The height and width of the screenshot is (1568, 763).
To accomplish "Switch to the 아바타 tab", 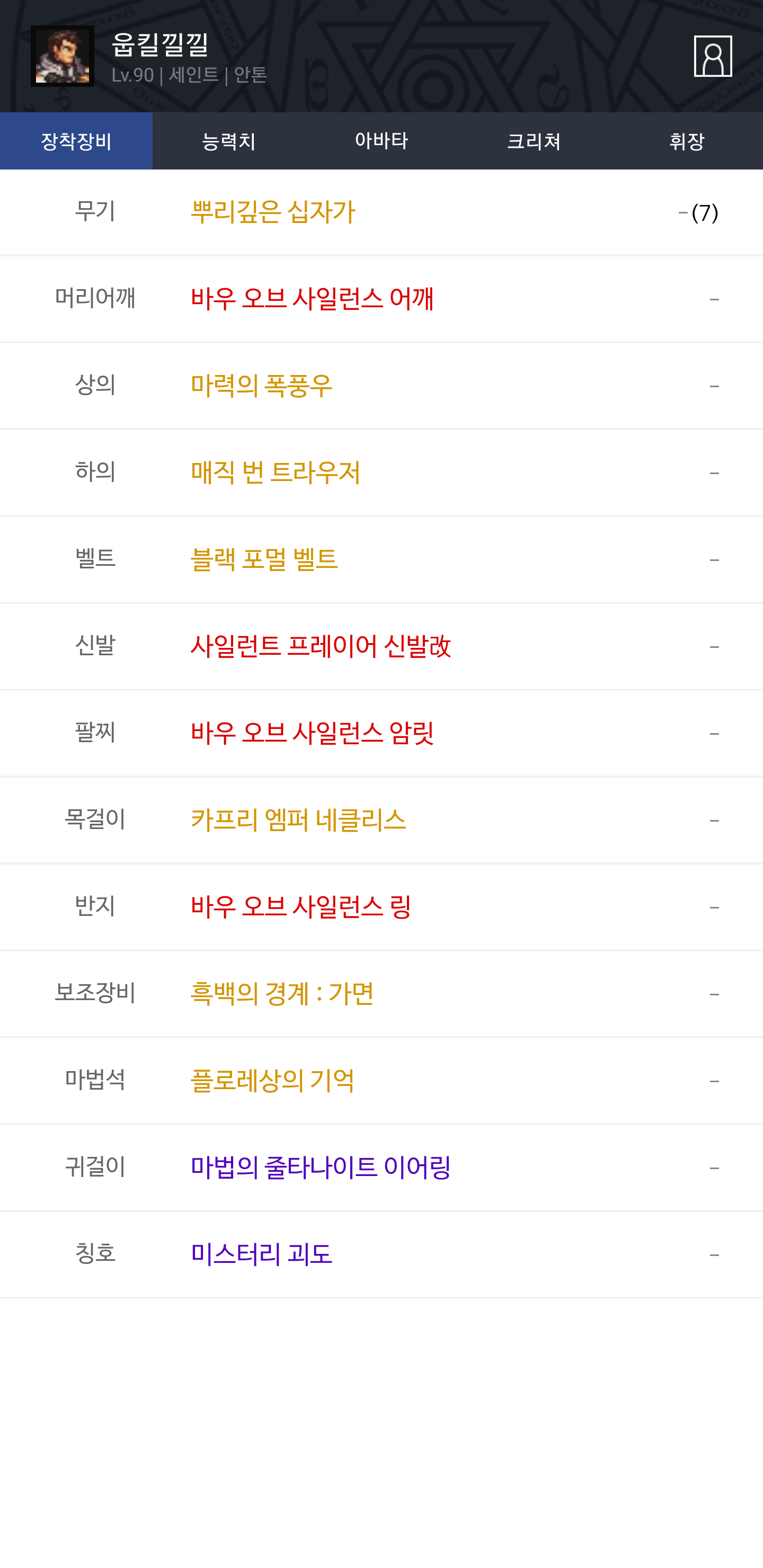I will point(381,140).
